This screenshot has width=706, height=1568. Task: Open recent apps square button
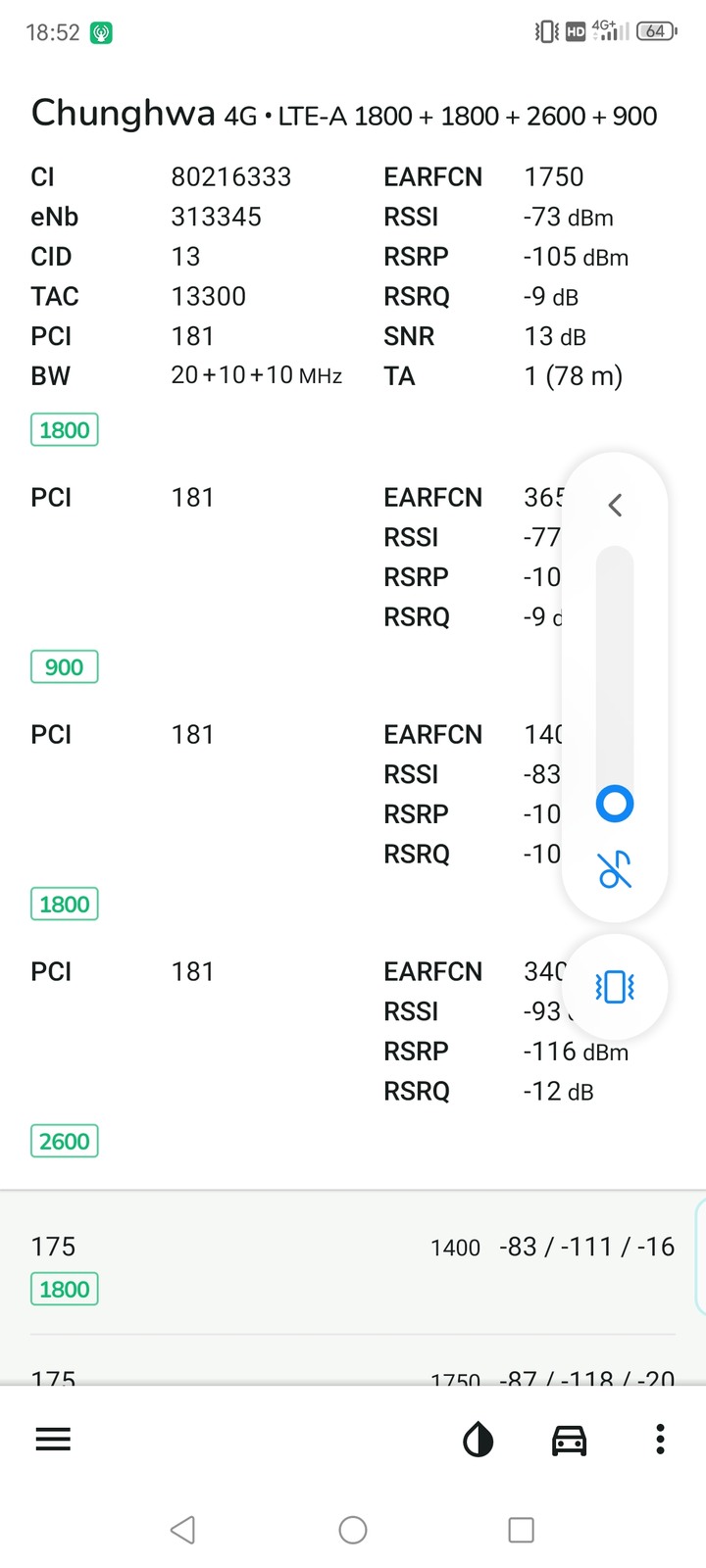click(522, 1530)
